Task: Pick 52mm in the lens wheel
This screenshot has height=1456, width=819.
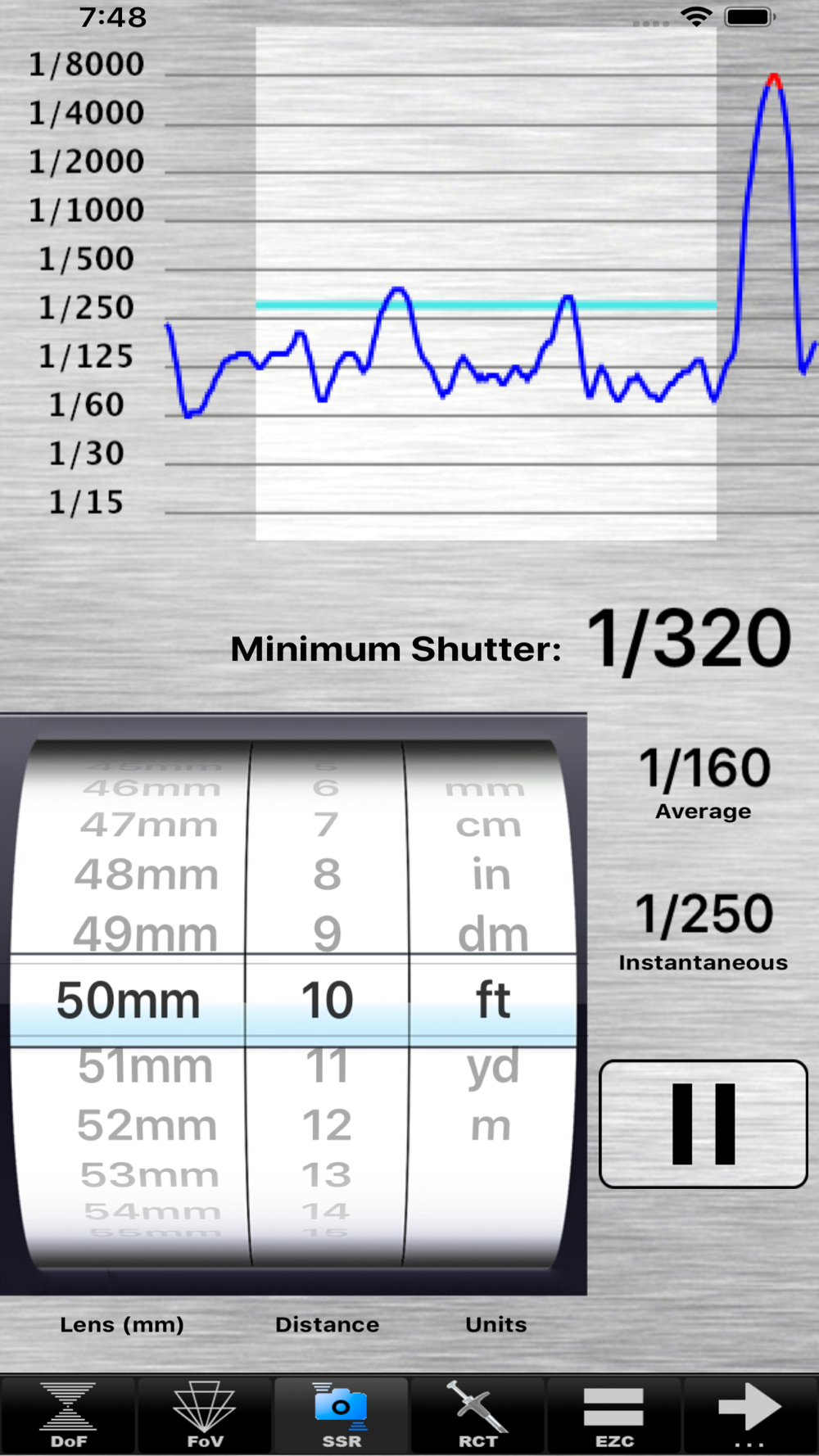Action: click(147, 1125)
